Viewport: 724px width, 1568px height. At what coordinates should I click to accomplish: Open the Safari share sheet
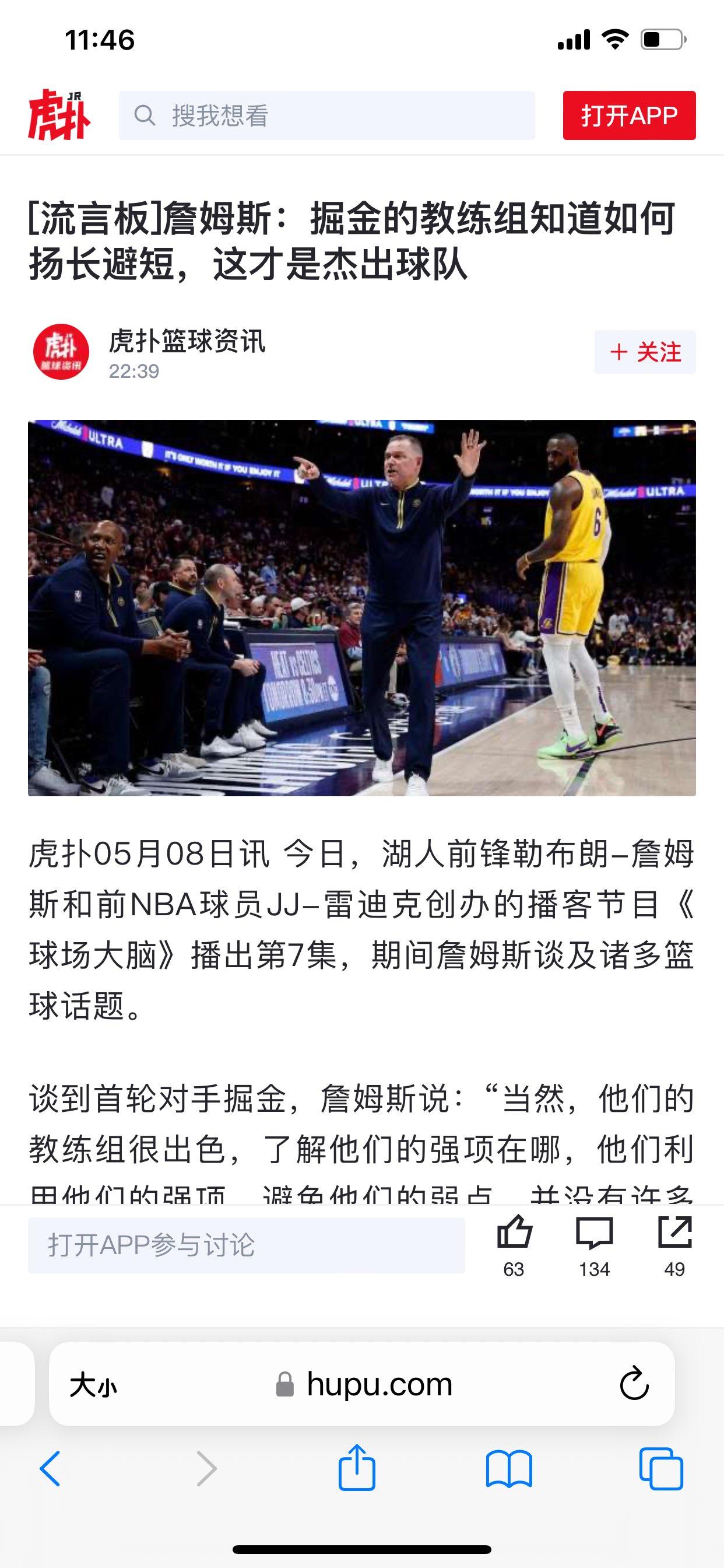[x=357, y=1468]
